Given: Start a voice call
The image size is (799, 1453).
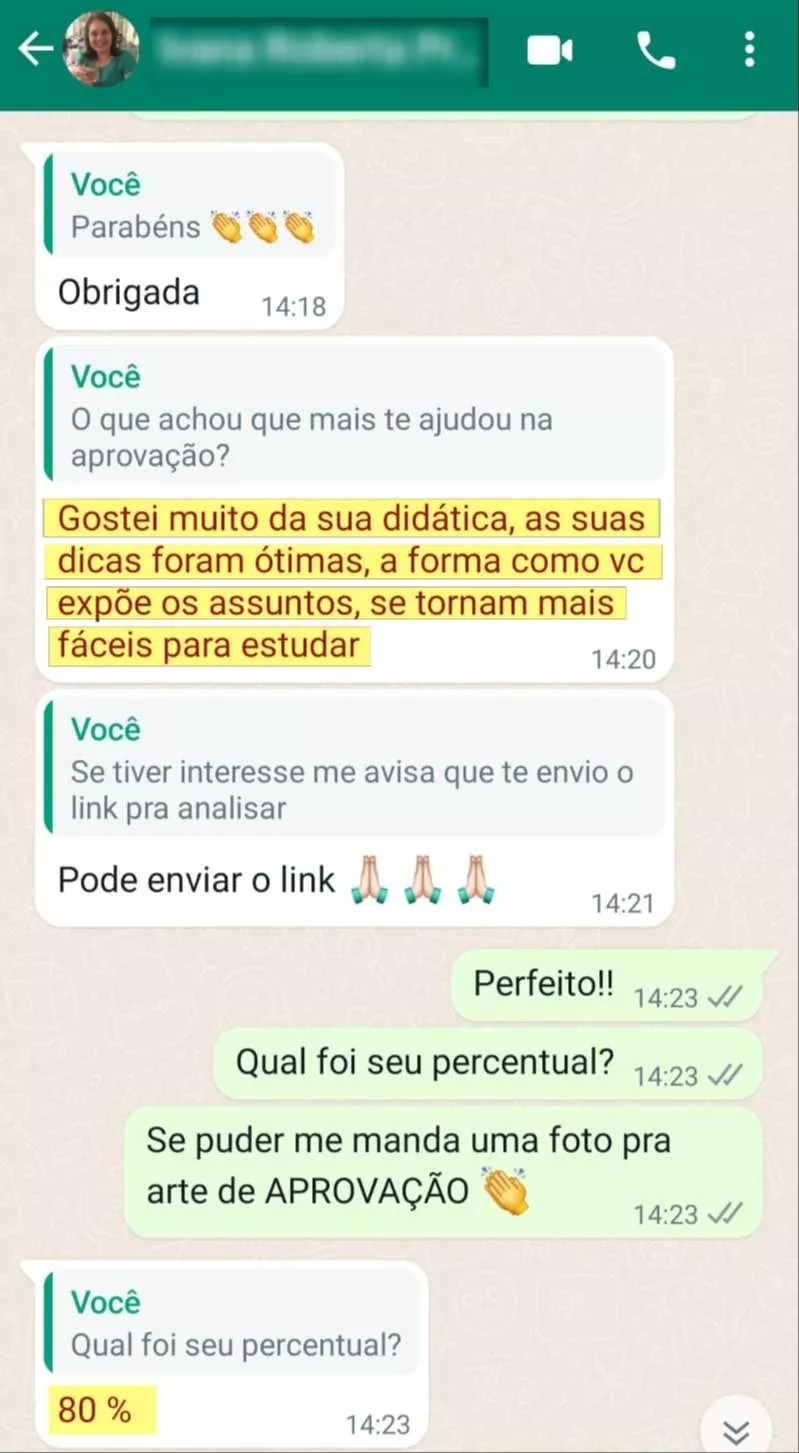Looking at the screenshot, I should point(656,50).
